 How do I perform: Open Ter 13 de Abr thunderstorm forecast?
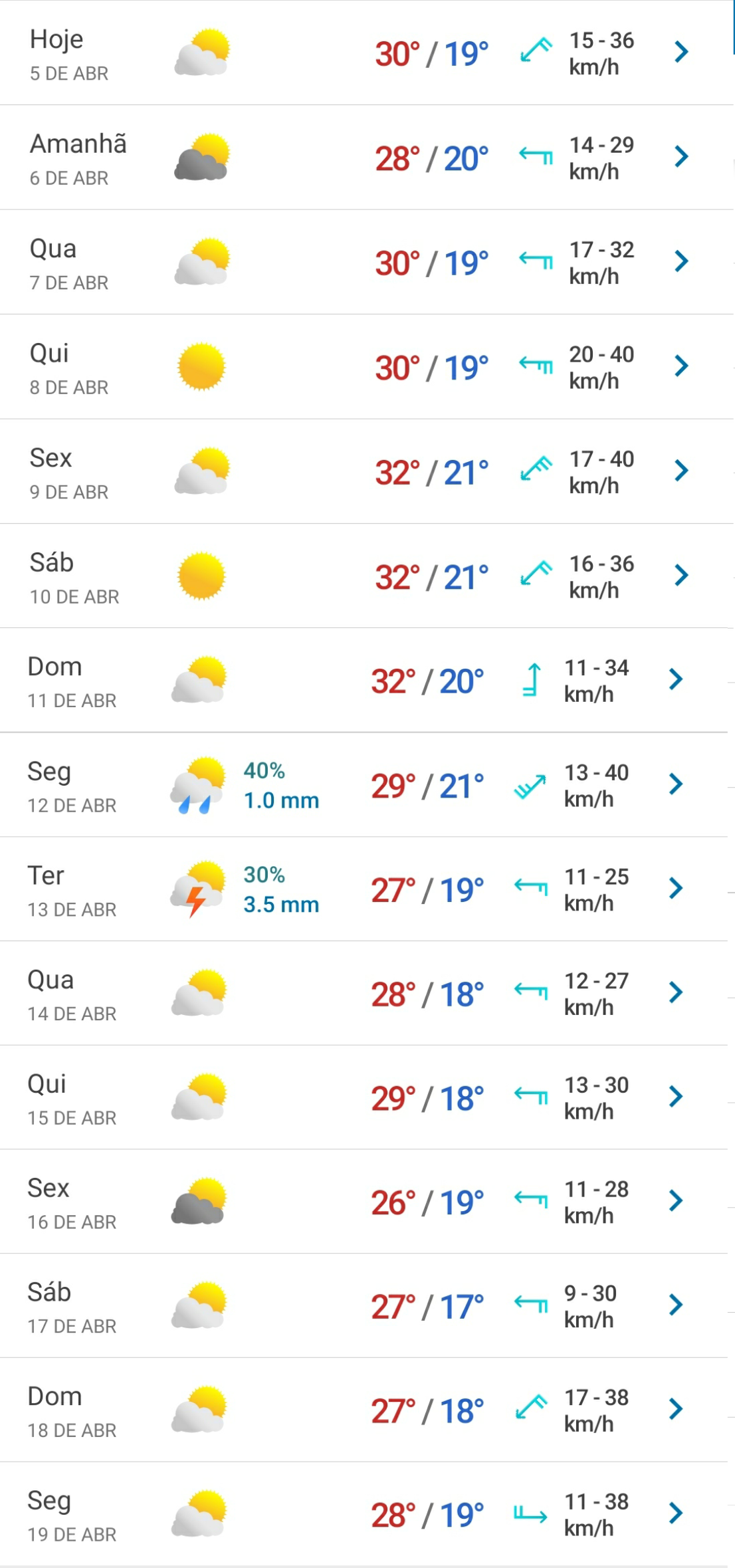(x=364, y=889)
